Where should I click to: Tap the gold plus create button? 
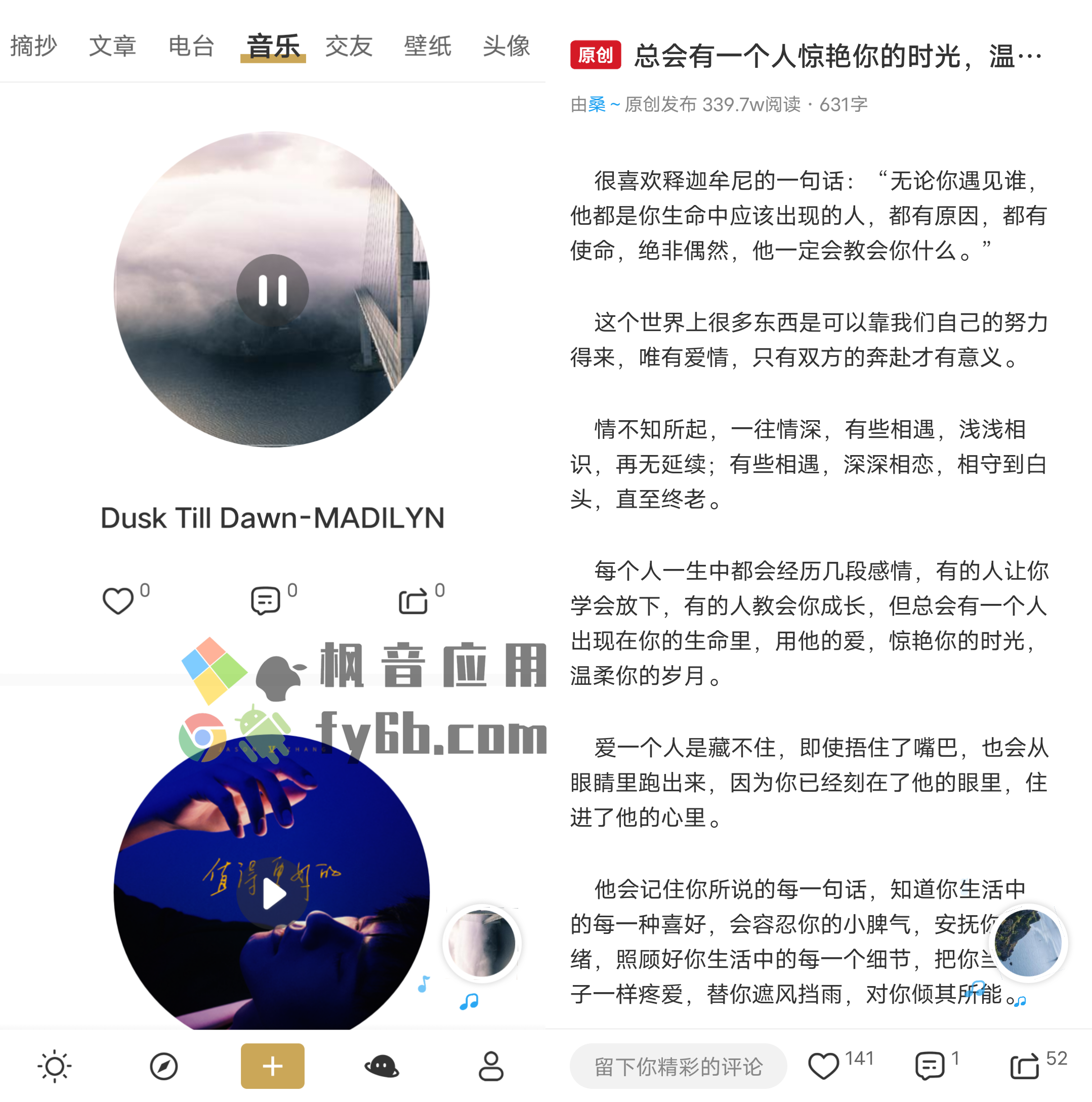[x=272, y=1066]
